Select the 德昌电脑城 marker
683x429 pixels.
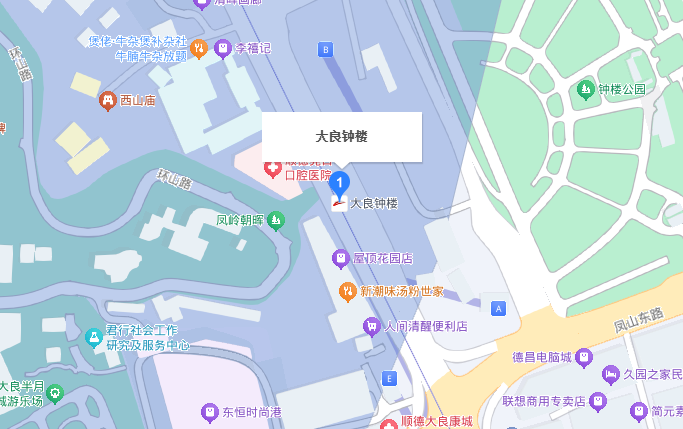584,357
